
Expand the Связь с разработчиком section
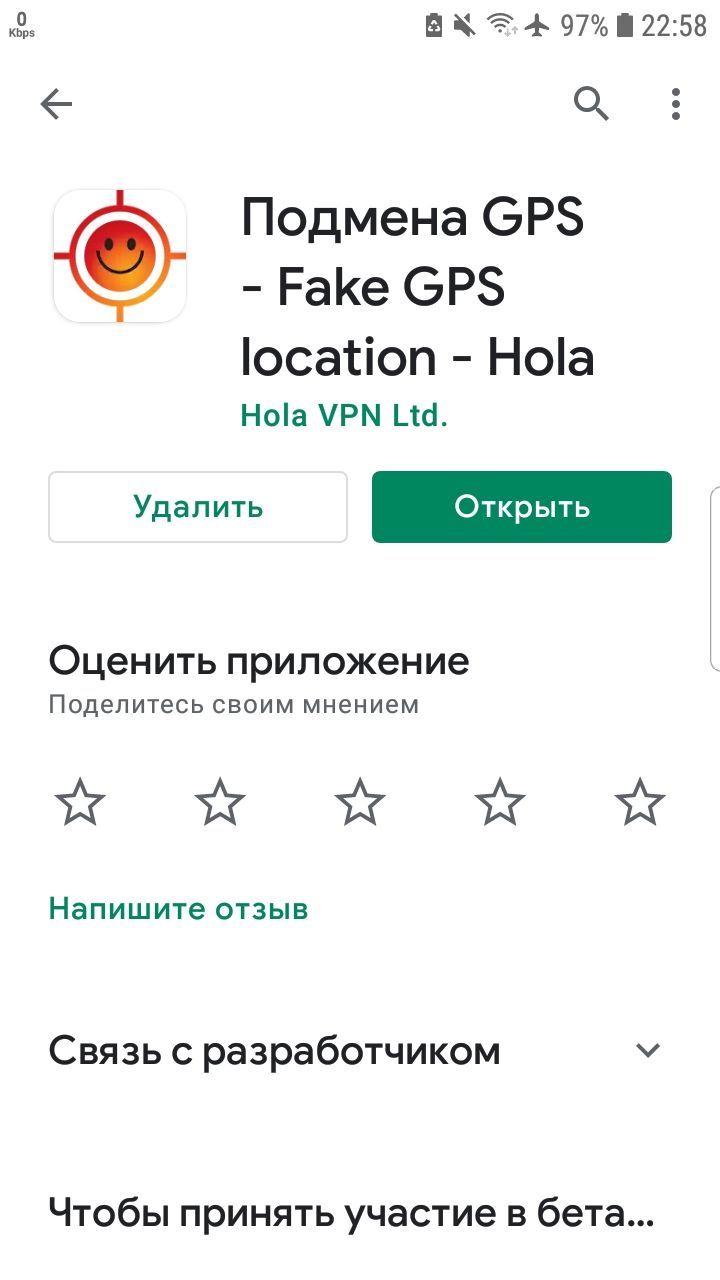pos(360,1051)
